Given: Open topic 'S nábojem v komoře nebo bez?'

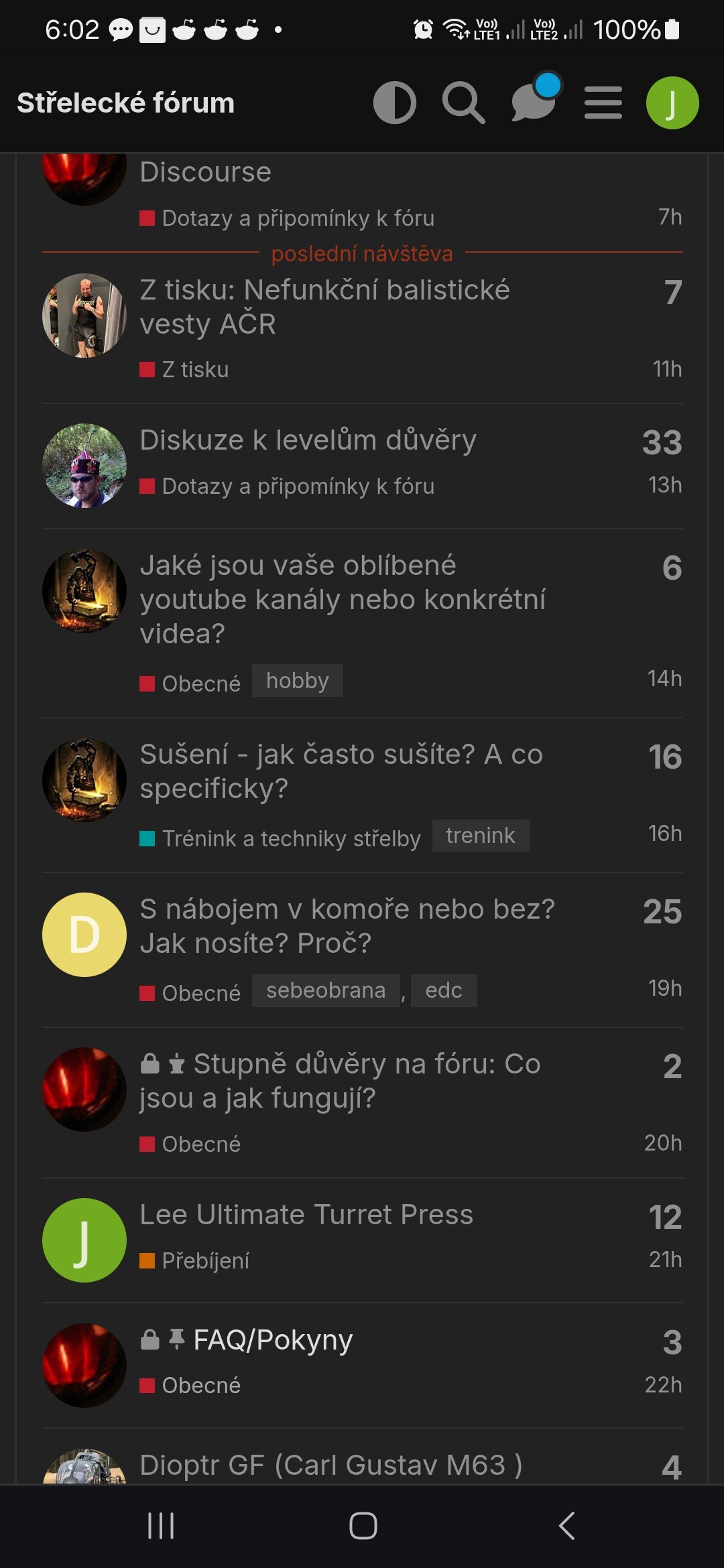Looking at the screenshot, I should (x=347, y=926).
